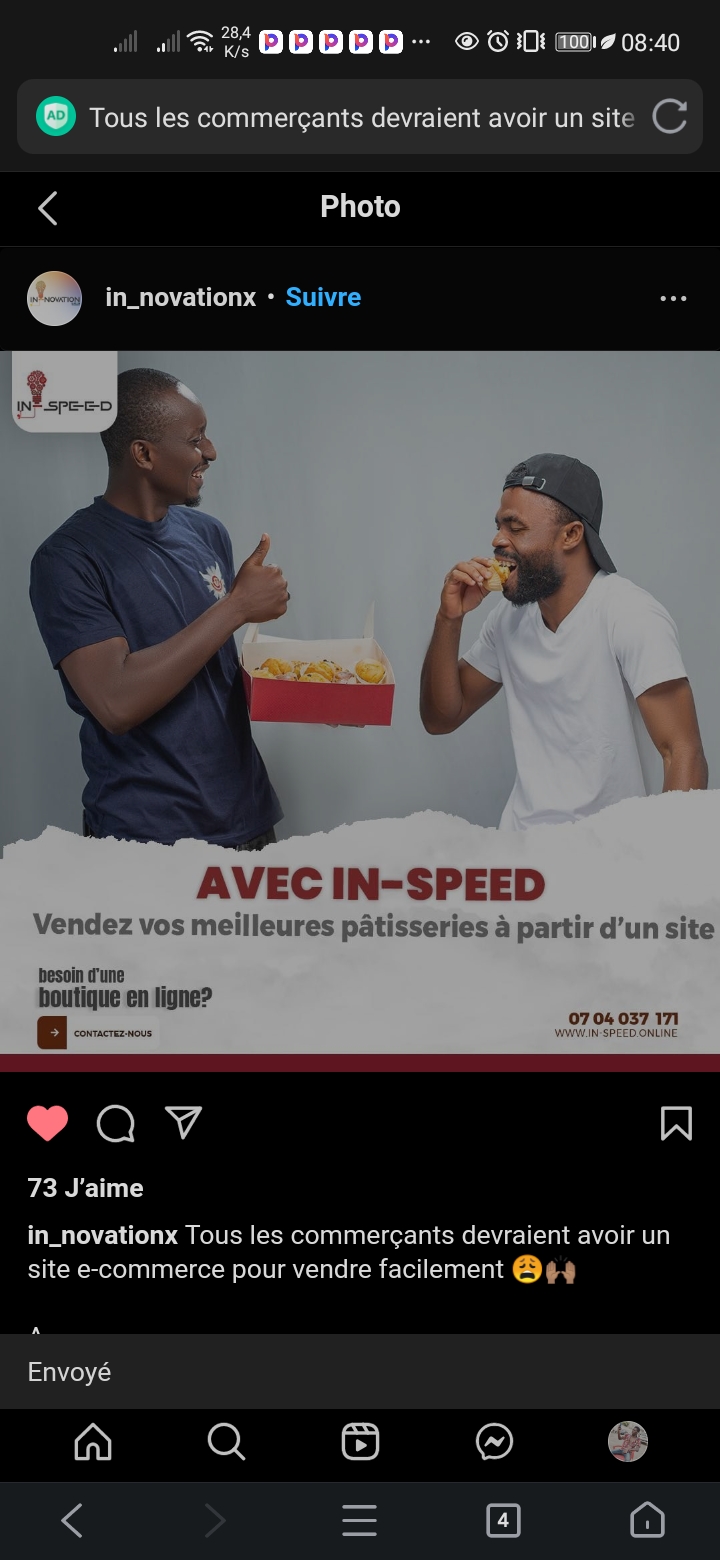
Task: Follow in_novationx with Suivre
Action: coord(323,297)
